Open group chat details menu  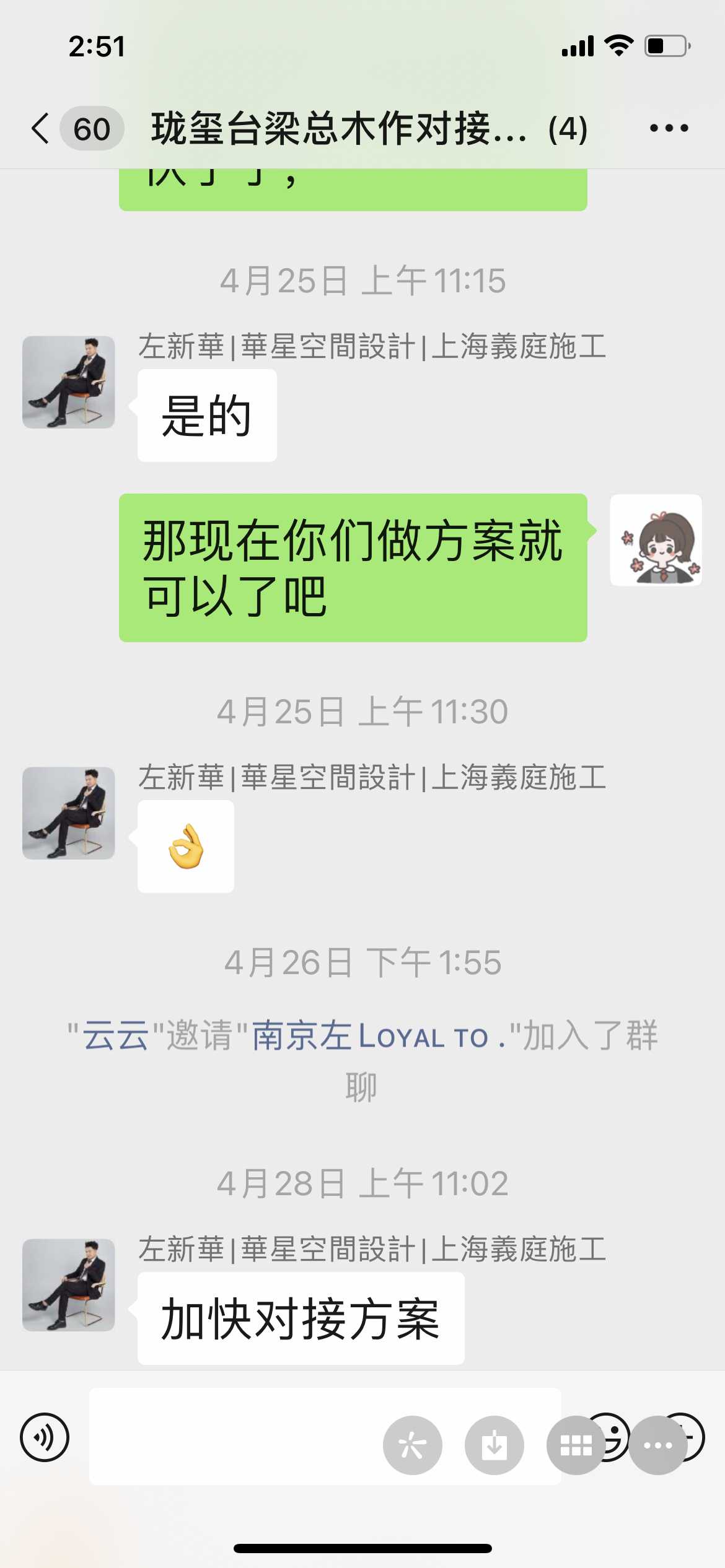[x=669, y=128]
